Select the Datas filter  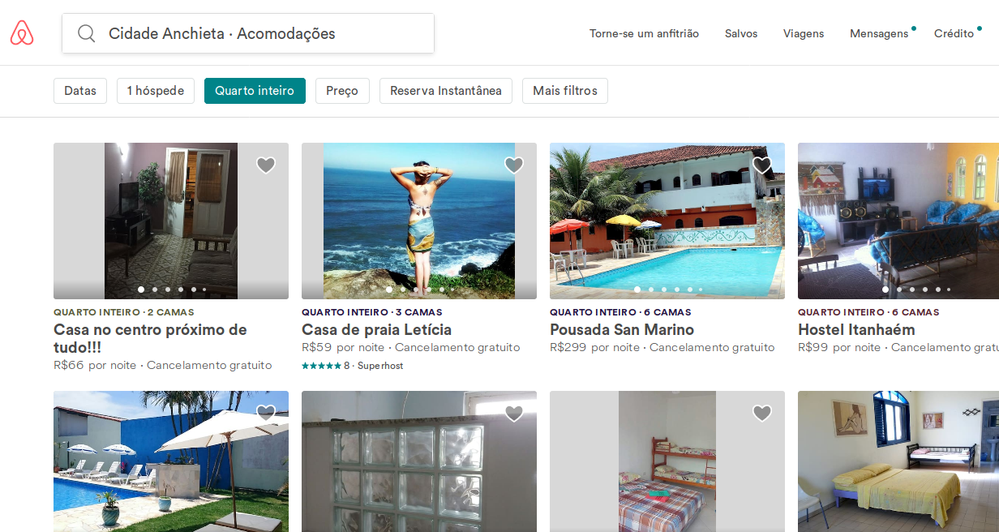[x=80, y=91]
